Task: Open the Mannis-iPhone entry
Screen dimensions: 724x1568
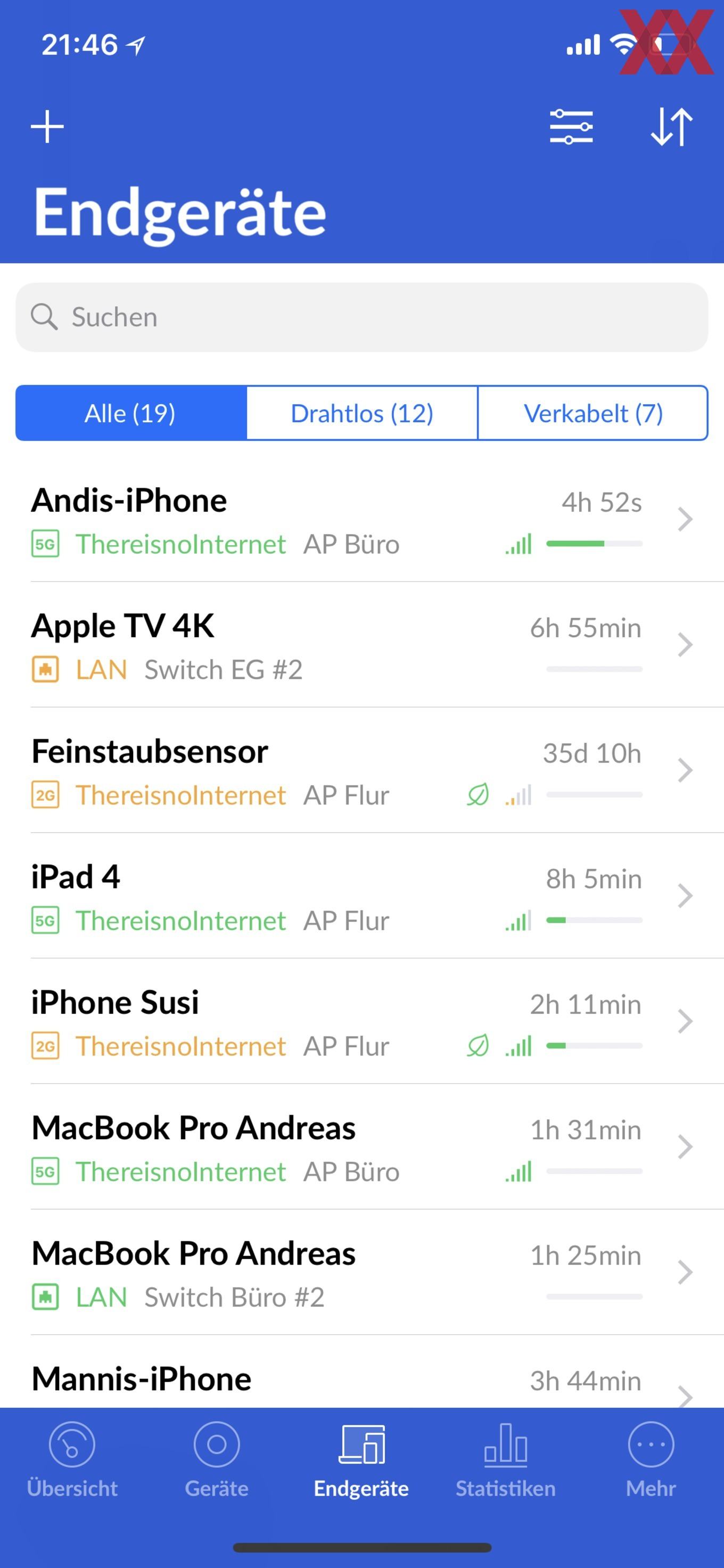Action: coord(362,1372)
